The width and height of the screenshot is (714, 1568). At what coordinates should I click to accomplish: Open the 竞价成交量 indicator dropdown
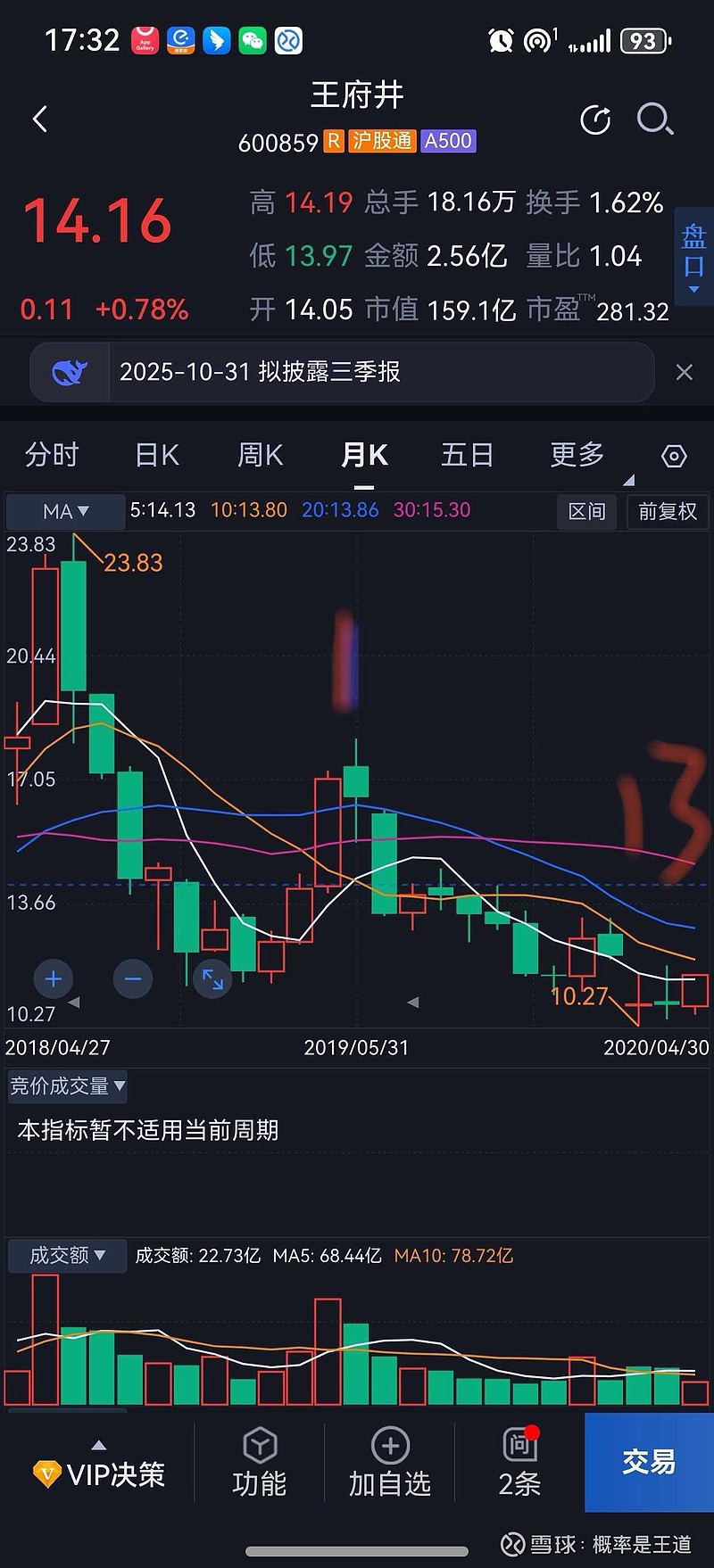coord(67,1086)
